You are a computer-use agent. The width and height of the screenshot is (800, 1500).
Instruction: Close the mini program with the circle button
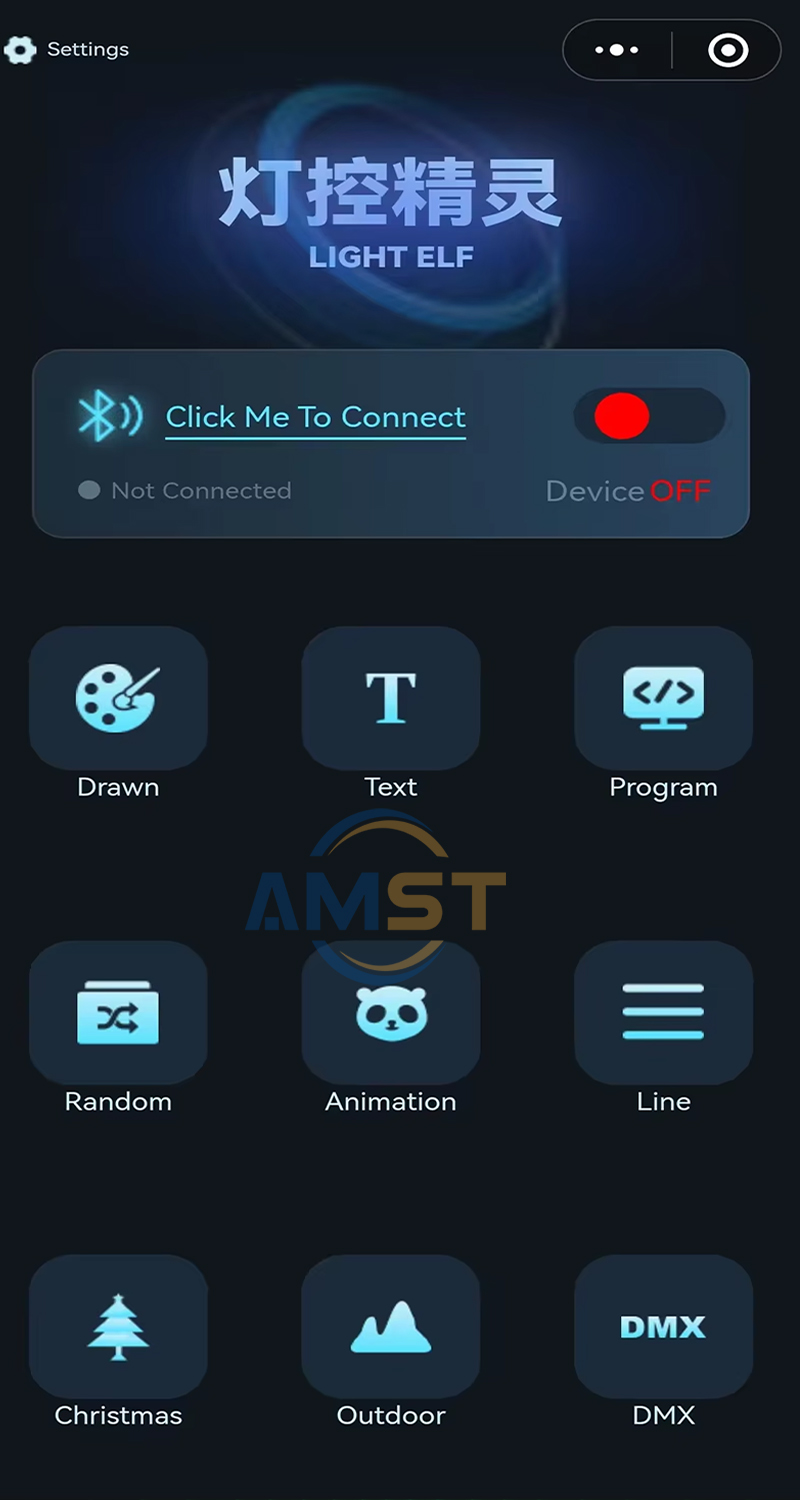(728, 50)
